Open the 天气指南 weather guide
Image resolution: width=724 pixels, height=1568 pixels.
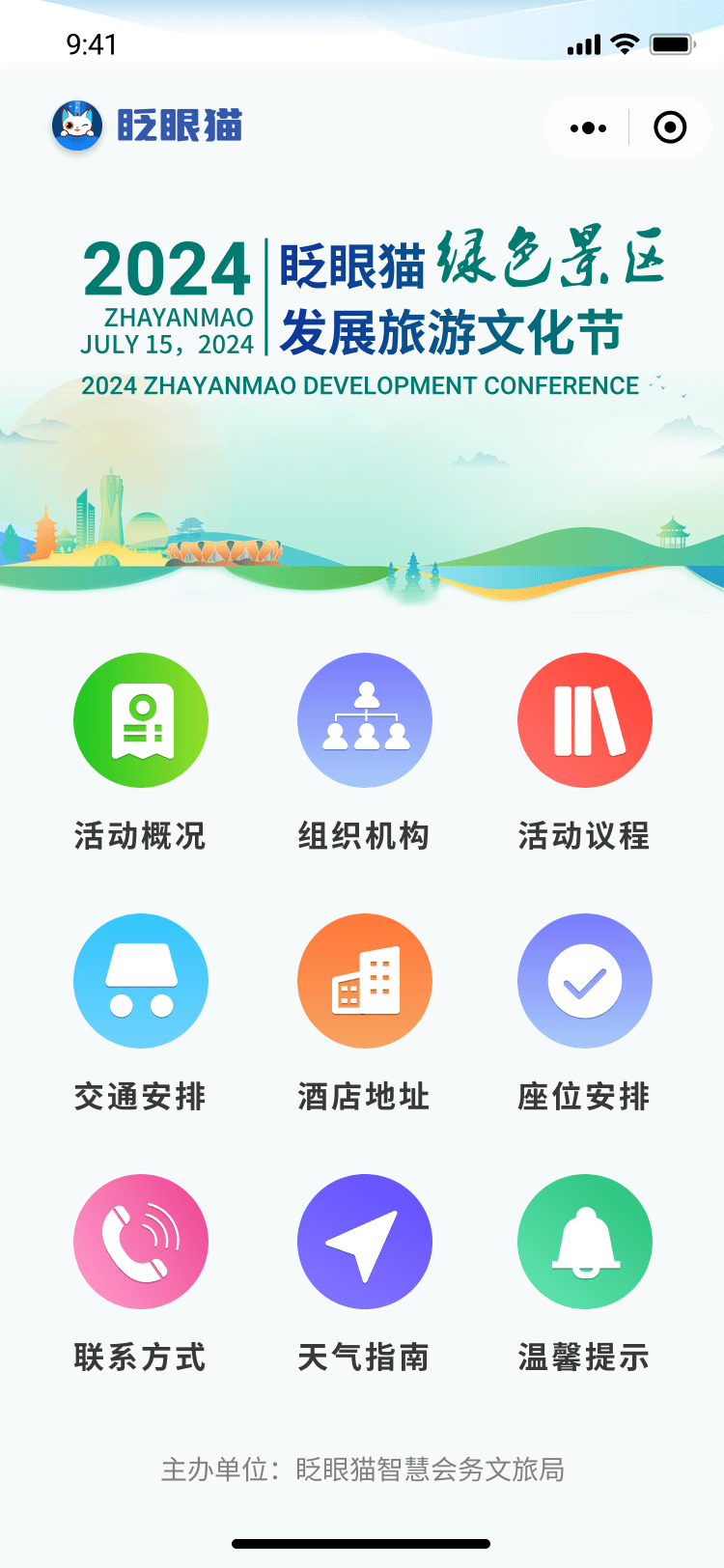tap(364, 1242)
